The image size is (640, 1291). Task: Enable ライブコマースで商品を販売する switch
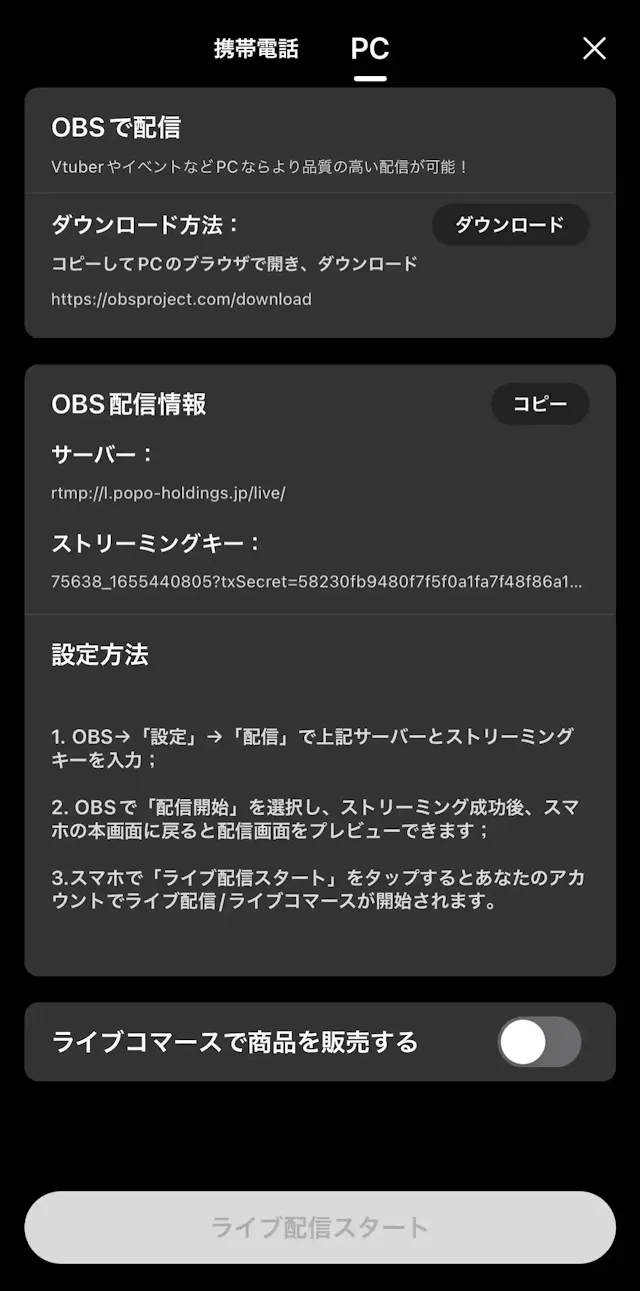click(x=540, y=1042)
